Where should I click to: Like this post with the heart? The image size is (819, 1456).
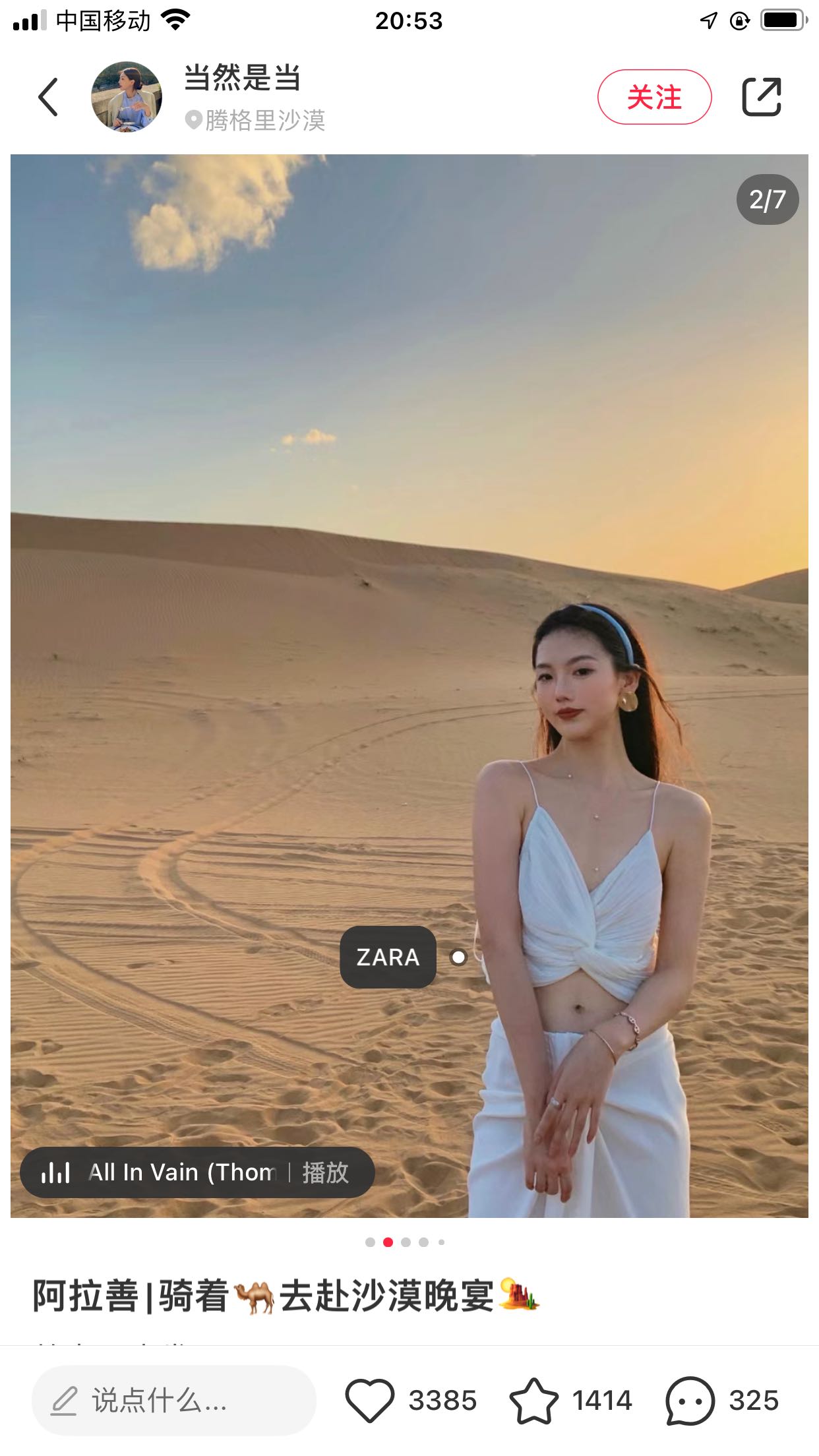(x=370, y=1400)
